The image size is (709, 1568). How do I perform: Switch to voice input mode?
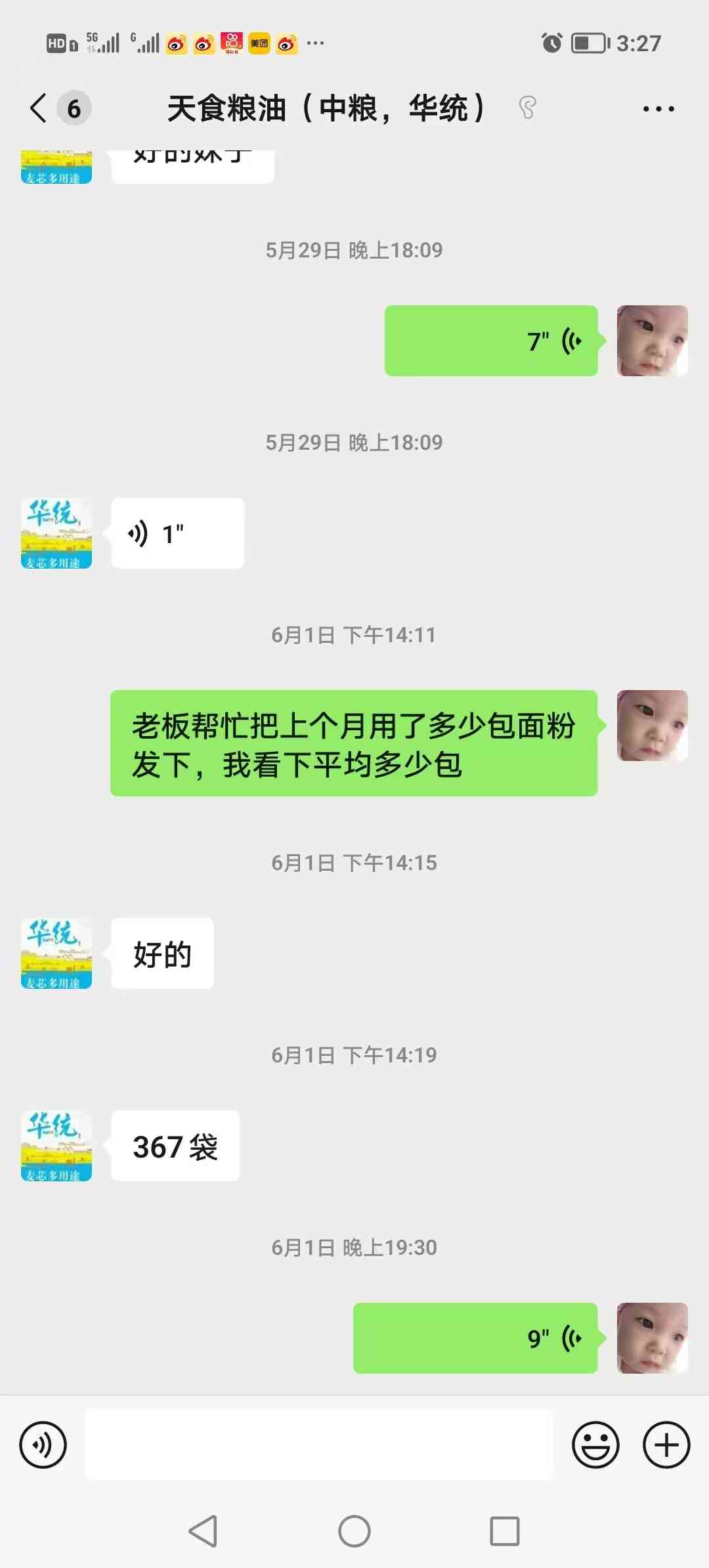point(43,1445)
